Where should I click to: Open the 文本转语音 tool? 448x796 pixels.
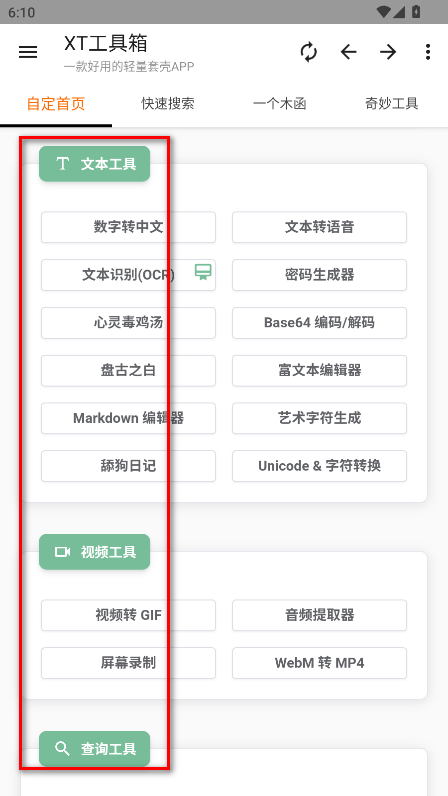coord(319,227)
